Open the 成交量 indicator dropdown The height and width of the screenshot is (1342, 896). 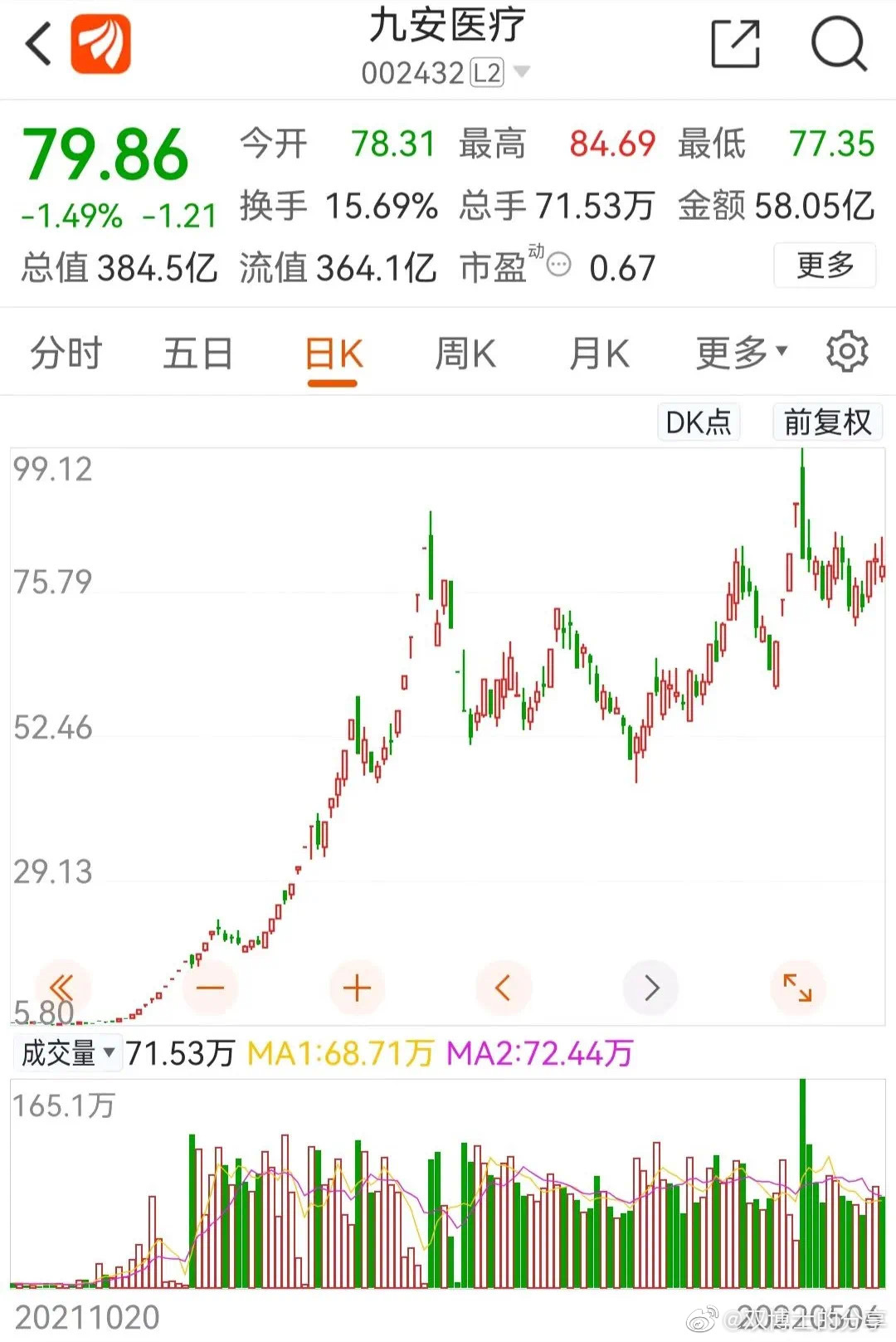click(x=68, y=1053)
